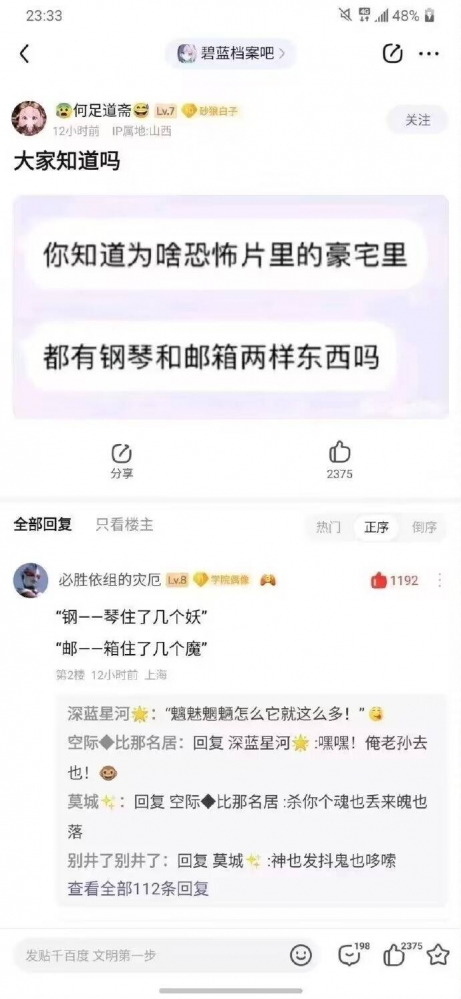Like the post with 2375 thumbs-up
The width and height of the screenshot is (461, 999).
pyautogui.click(x=339, y=461)
